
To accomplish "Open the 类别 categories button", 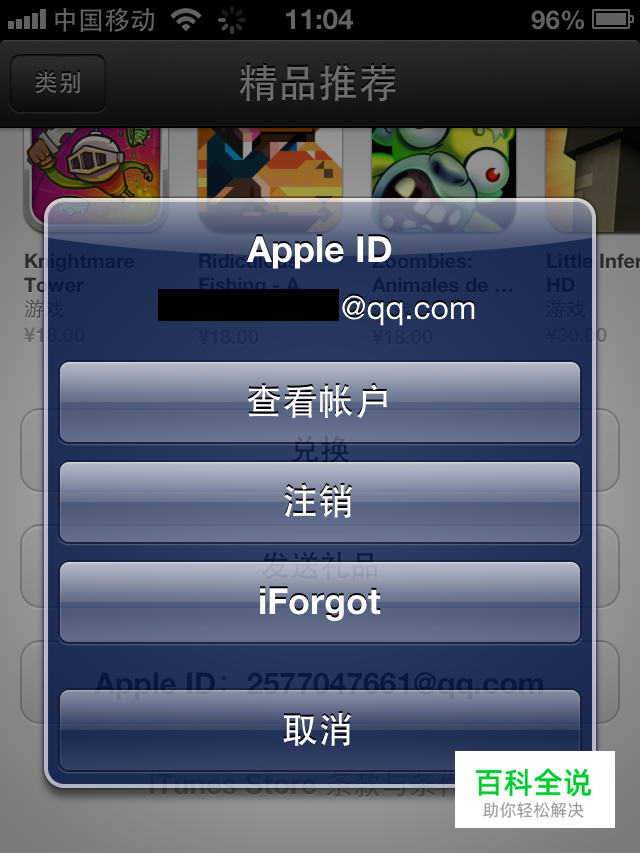I will [x=58, y=83].
